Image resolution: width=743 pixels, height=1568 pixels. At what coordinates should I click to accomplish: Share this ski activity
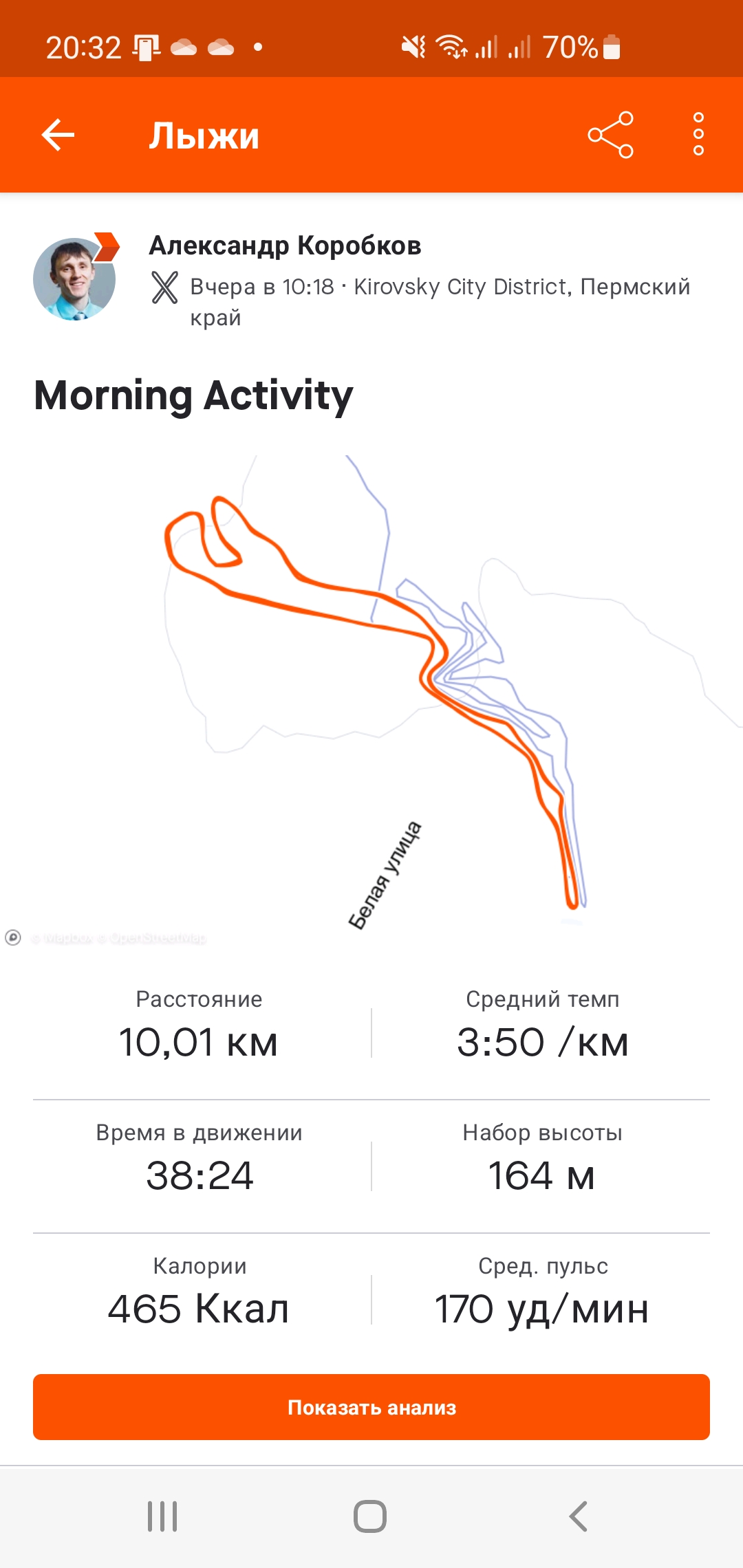click(x=610, y=135)
